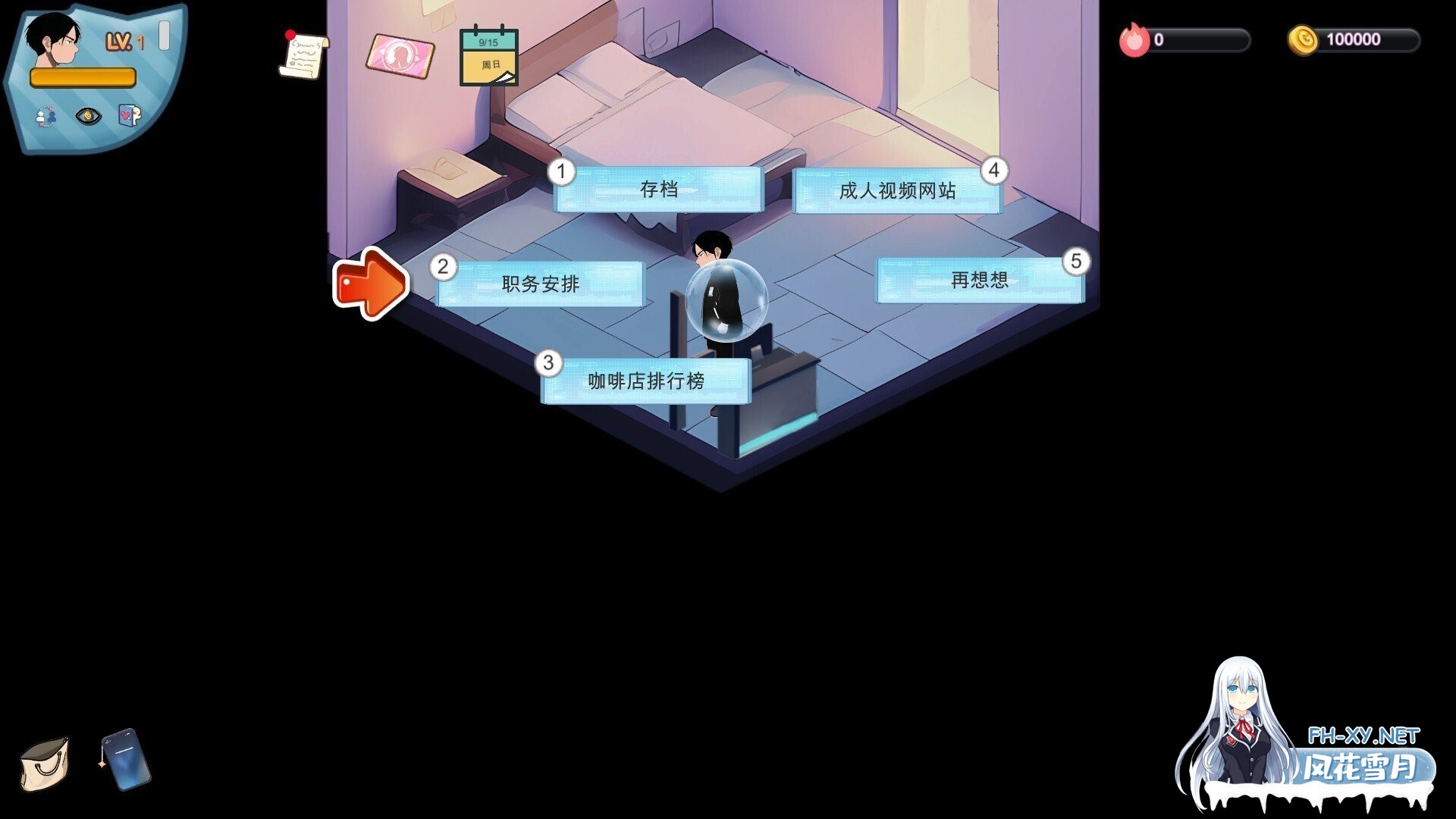Open the heart card icon in profile panel

(129, 115)
